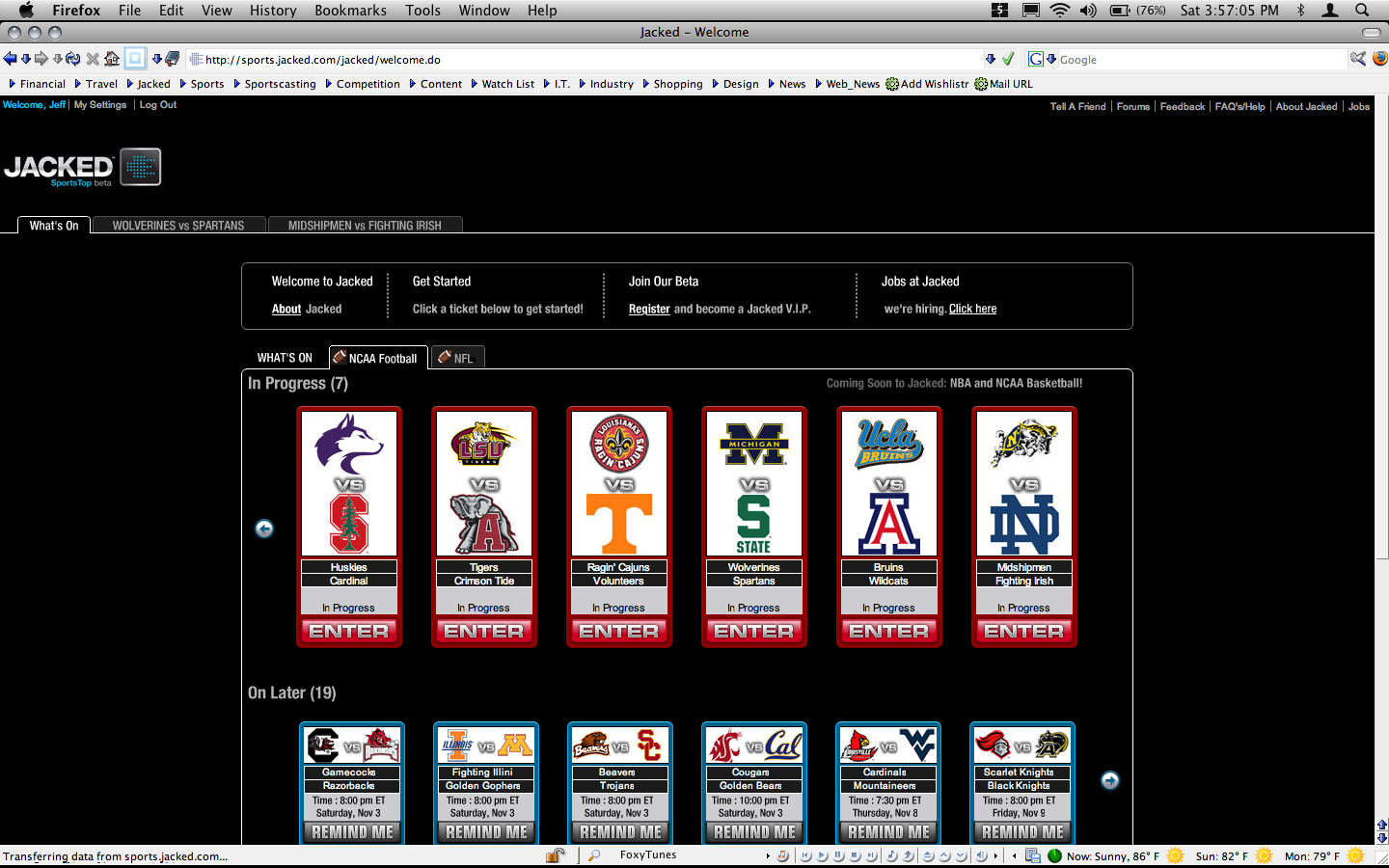Set a reminder for Gamecocks vs Razorbacks
Viewport: 1389px width, 868px height.
[x=352, y=832]
